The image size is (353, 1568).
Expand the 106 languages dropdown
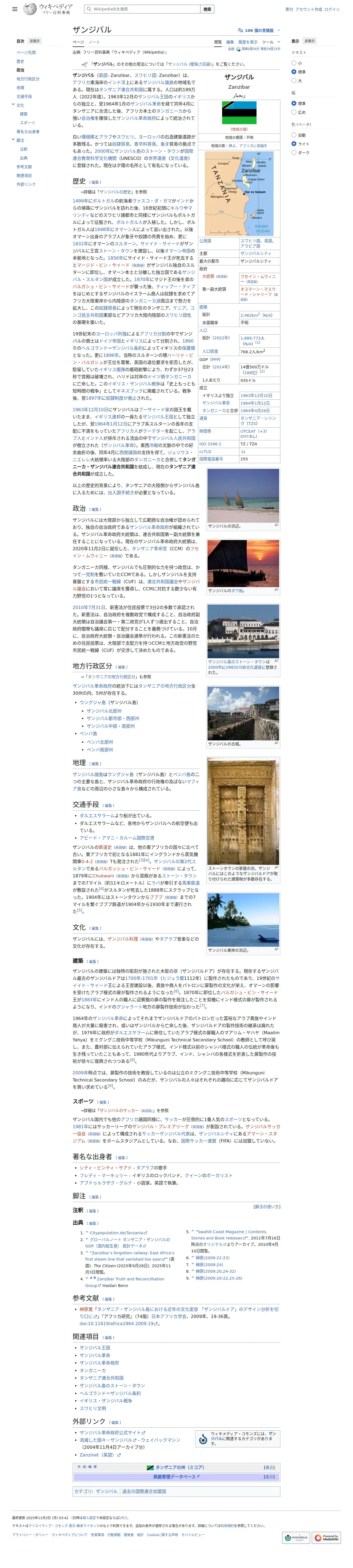coord(259,30)
